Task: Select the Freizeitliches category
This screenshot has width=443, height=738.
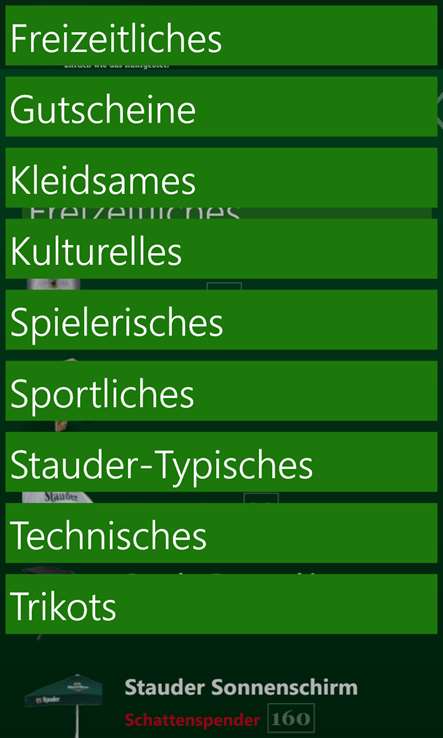Action: pos(221,35)
